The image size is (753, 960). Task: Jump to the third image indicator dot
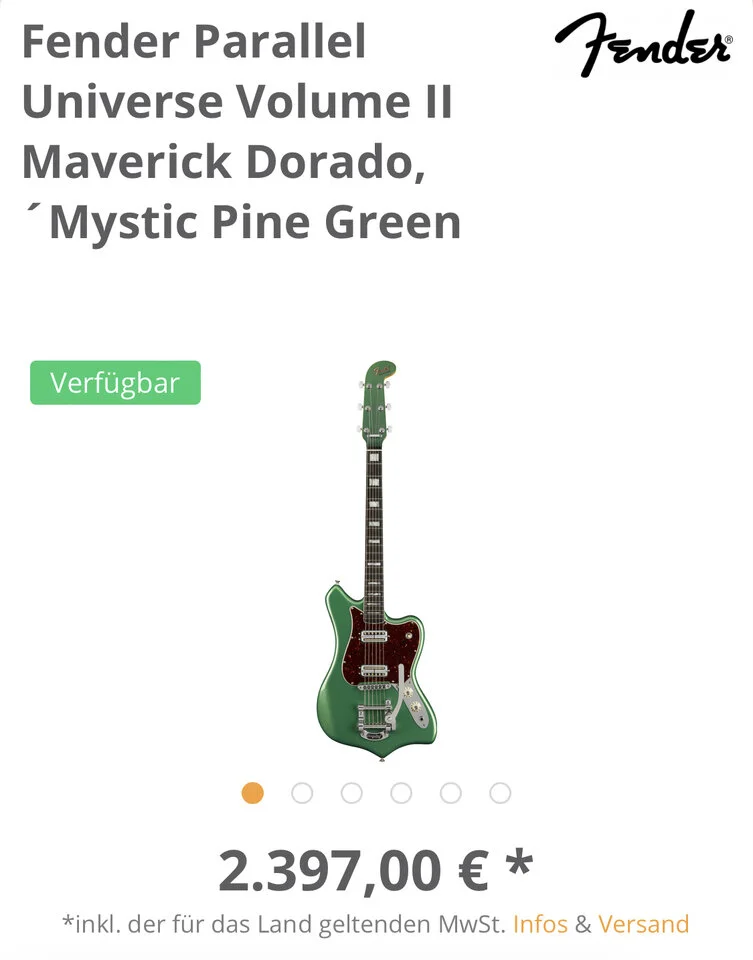click(x=352, y=793)
